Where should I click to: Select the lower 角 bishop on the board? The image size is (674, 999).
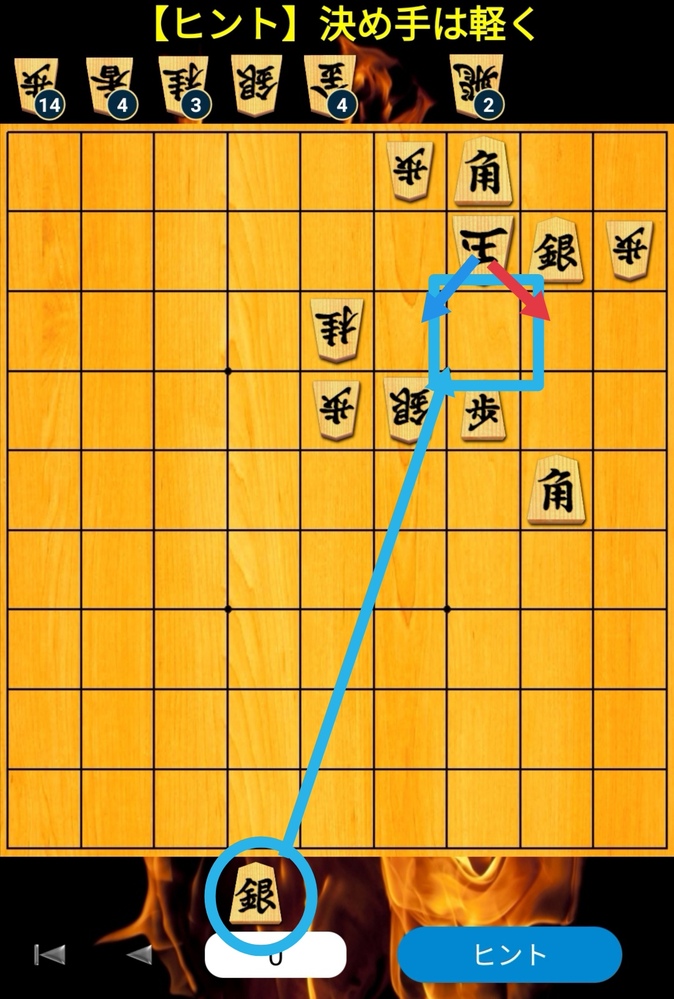pyautogui.click(x=556, y=490)
